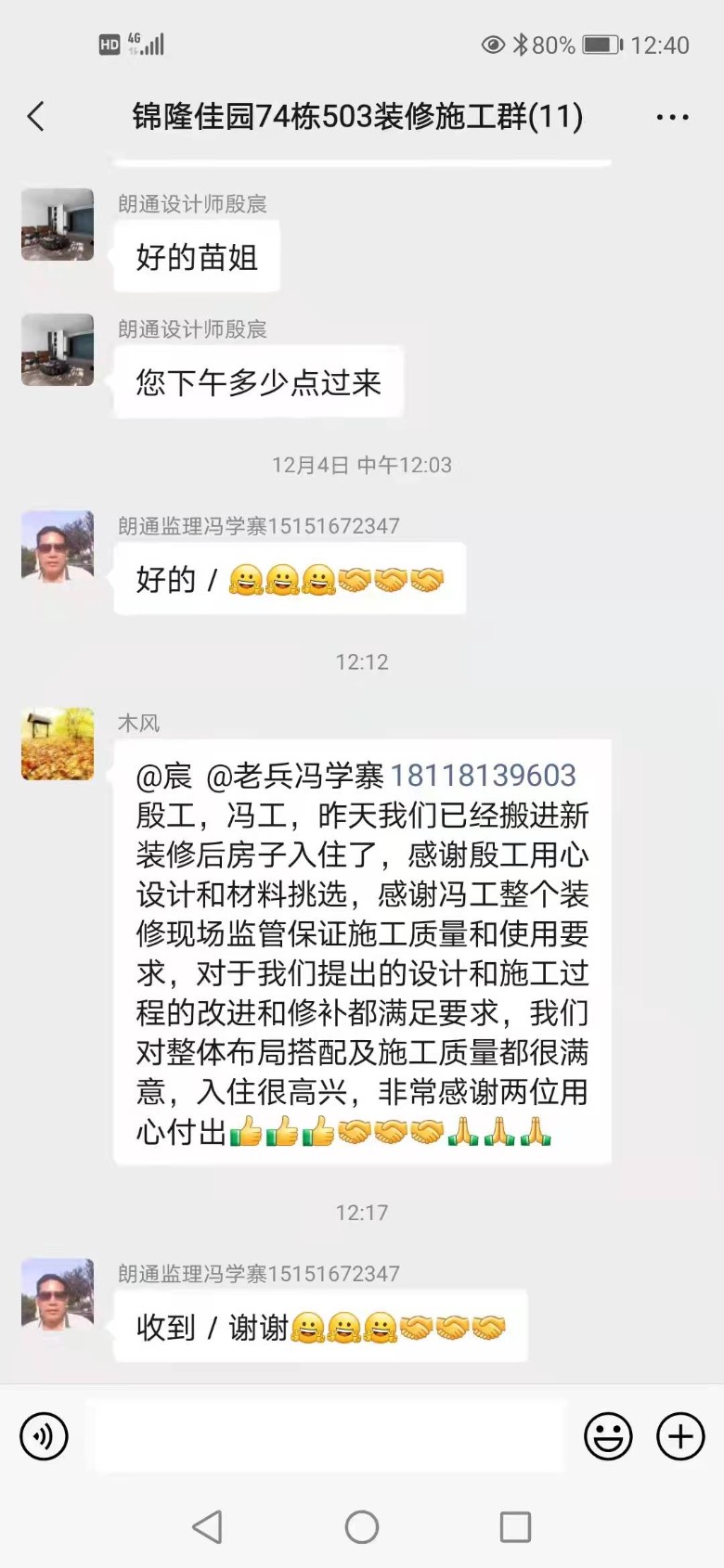Screen dimensions: 724x1568
Task: Open recent apps with the square button
Action: point(515,1526)
